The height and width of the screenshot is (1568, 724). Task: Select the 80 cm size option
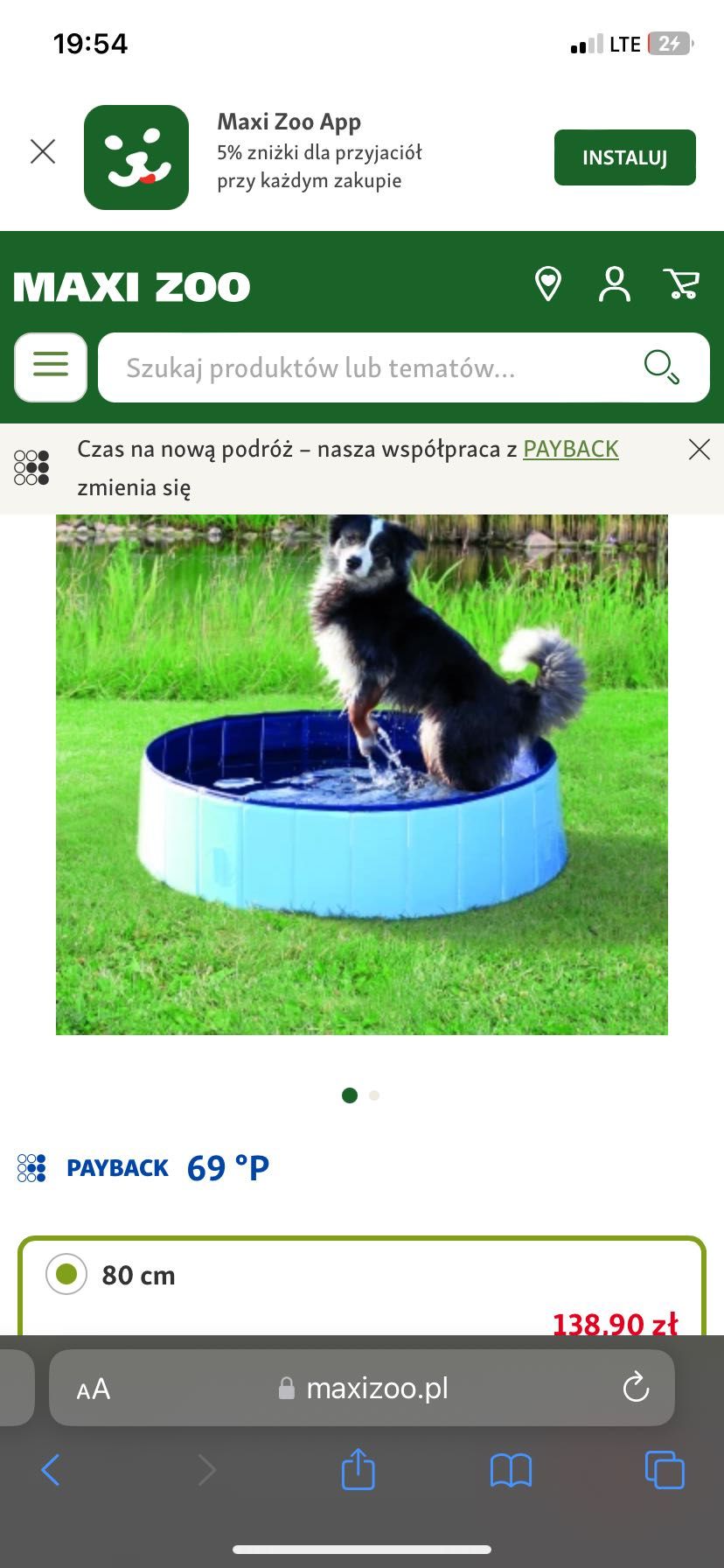(66, 1275)
